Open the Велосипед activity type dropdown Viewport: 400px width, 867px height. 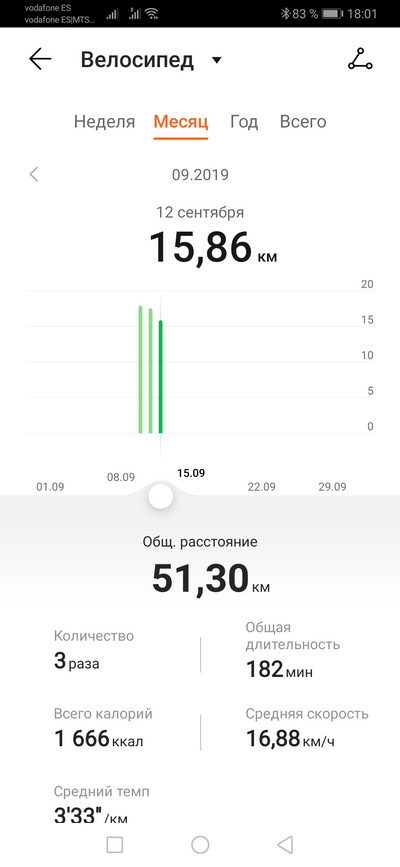(151, 60)
